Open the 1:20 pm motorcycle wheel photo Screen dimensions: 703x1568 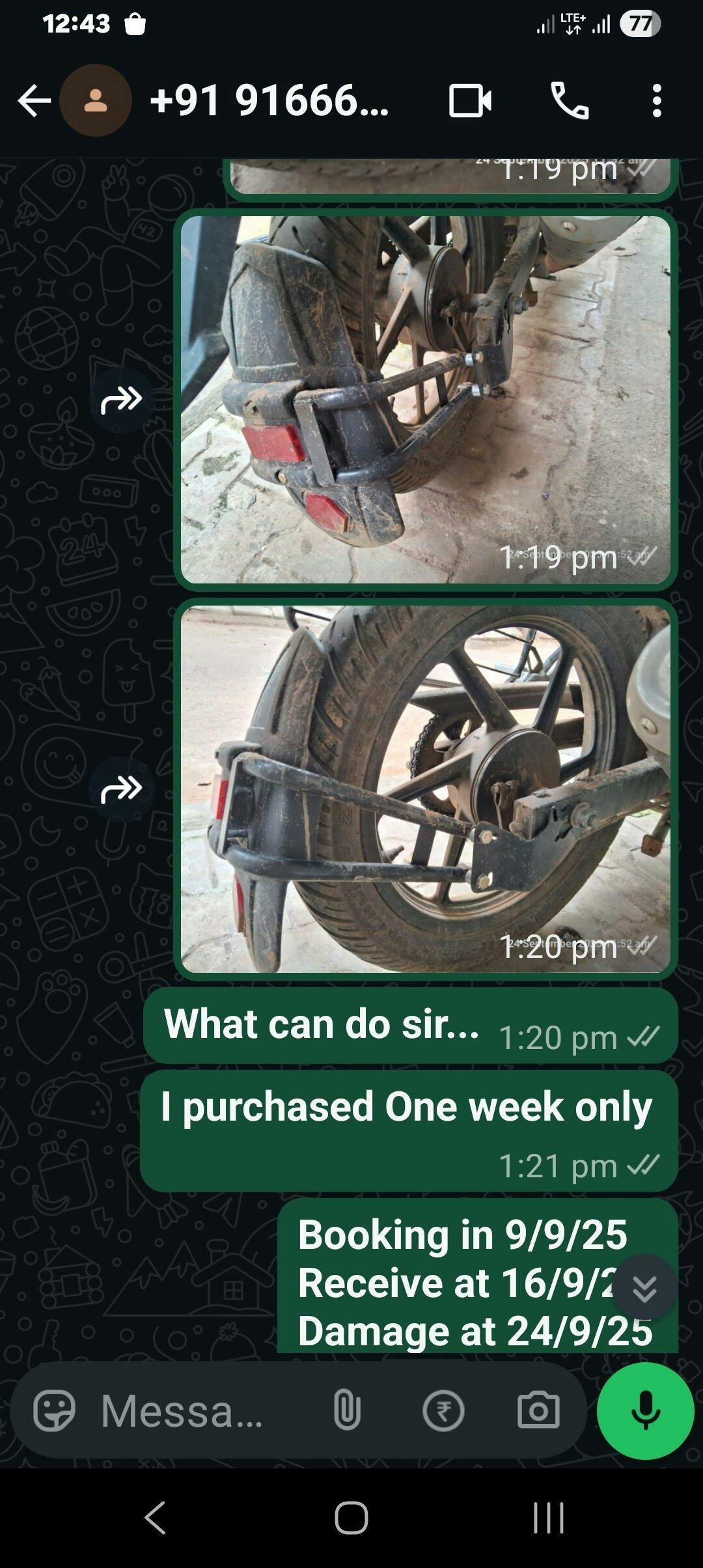pos(426,789)
